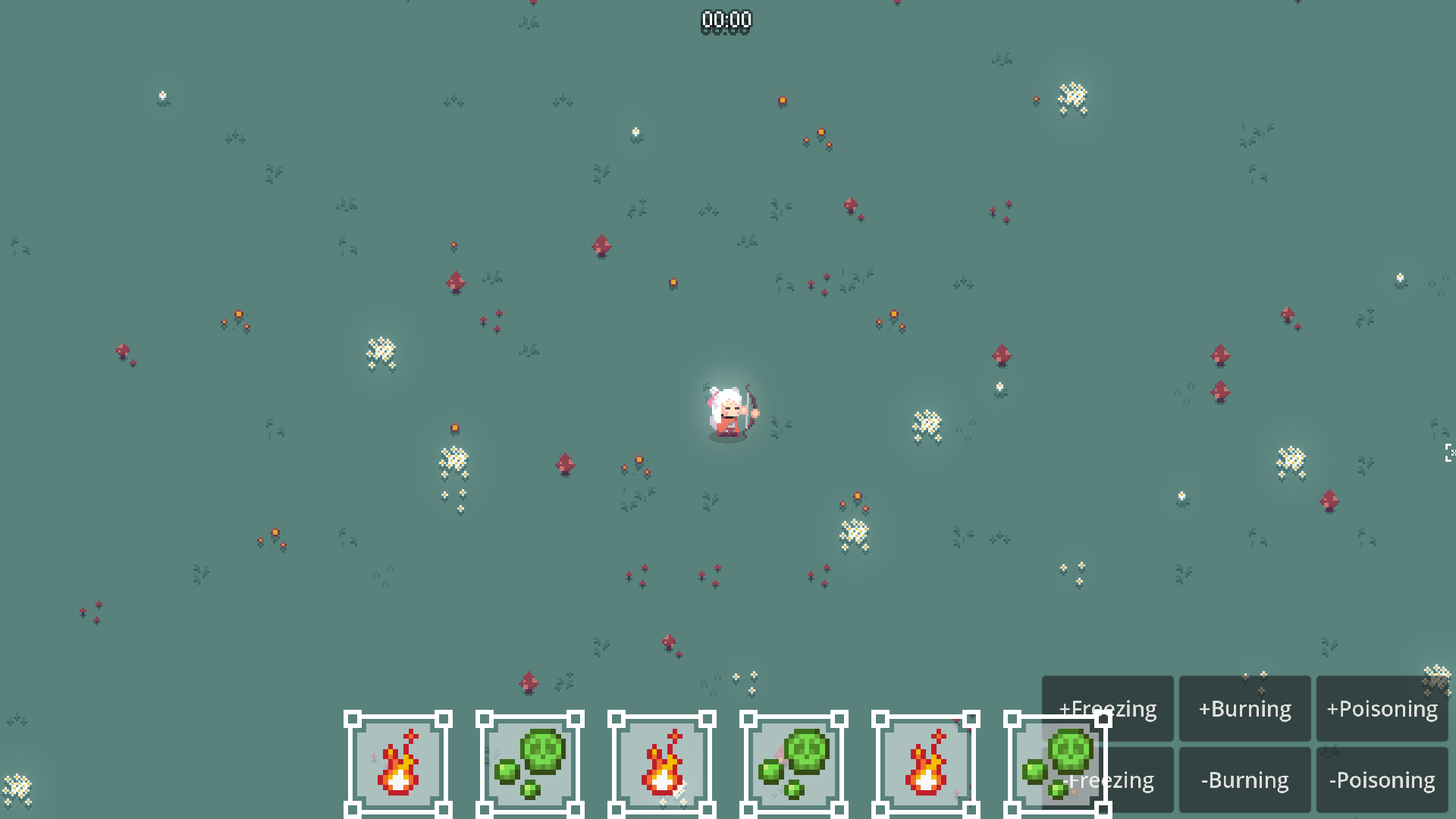Apply the +Poisoning effect
This screenshot has height=819, width=1456.
tap(1382, 708)
